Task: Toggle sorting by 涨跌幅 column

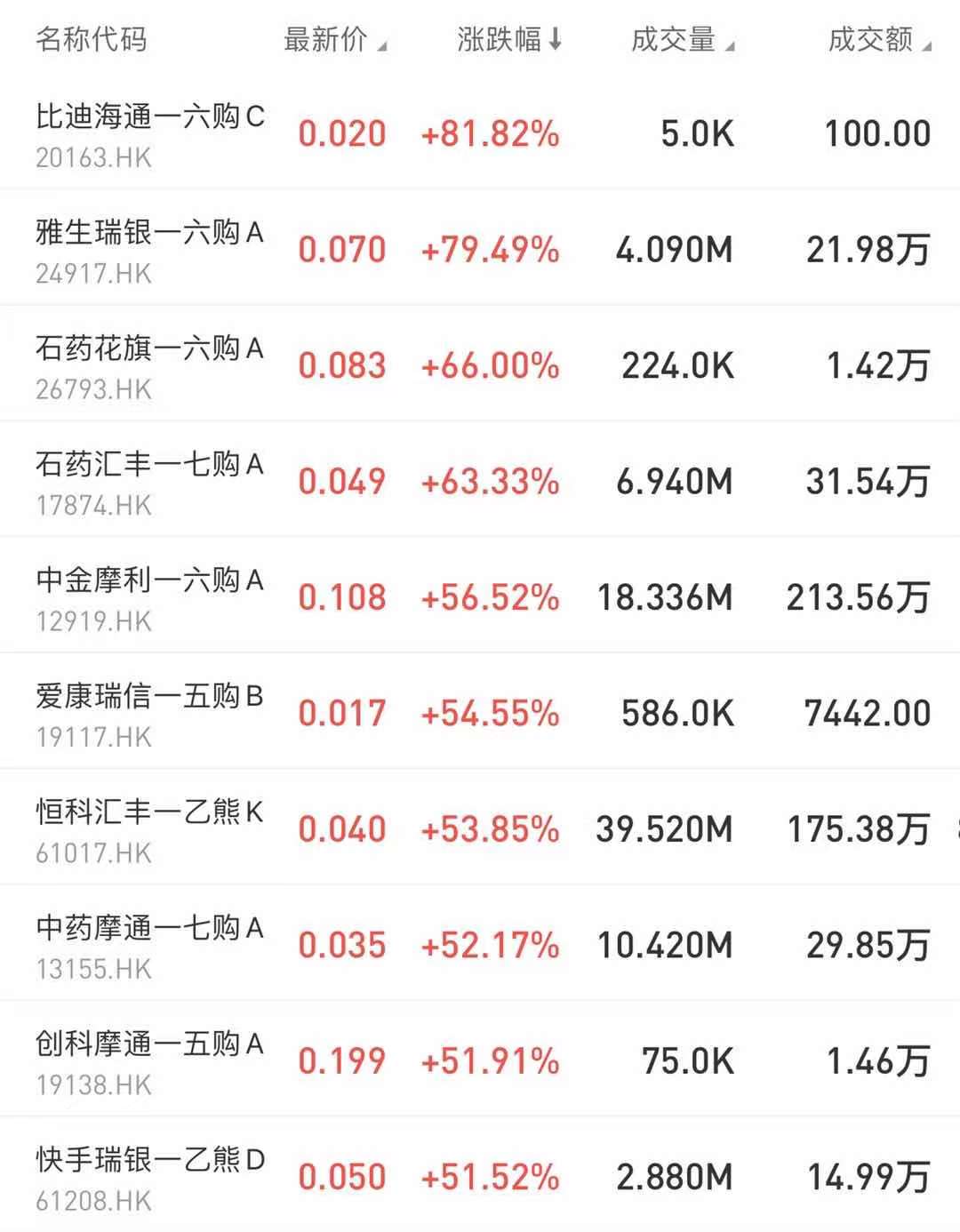Action: coord(508,40)
